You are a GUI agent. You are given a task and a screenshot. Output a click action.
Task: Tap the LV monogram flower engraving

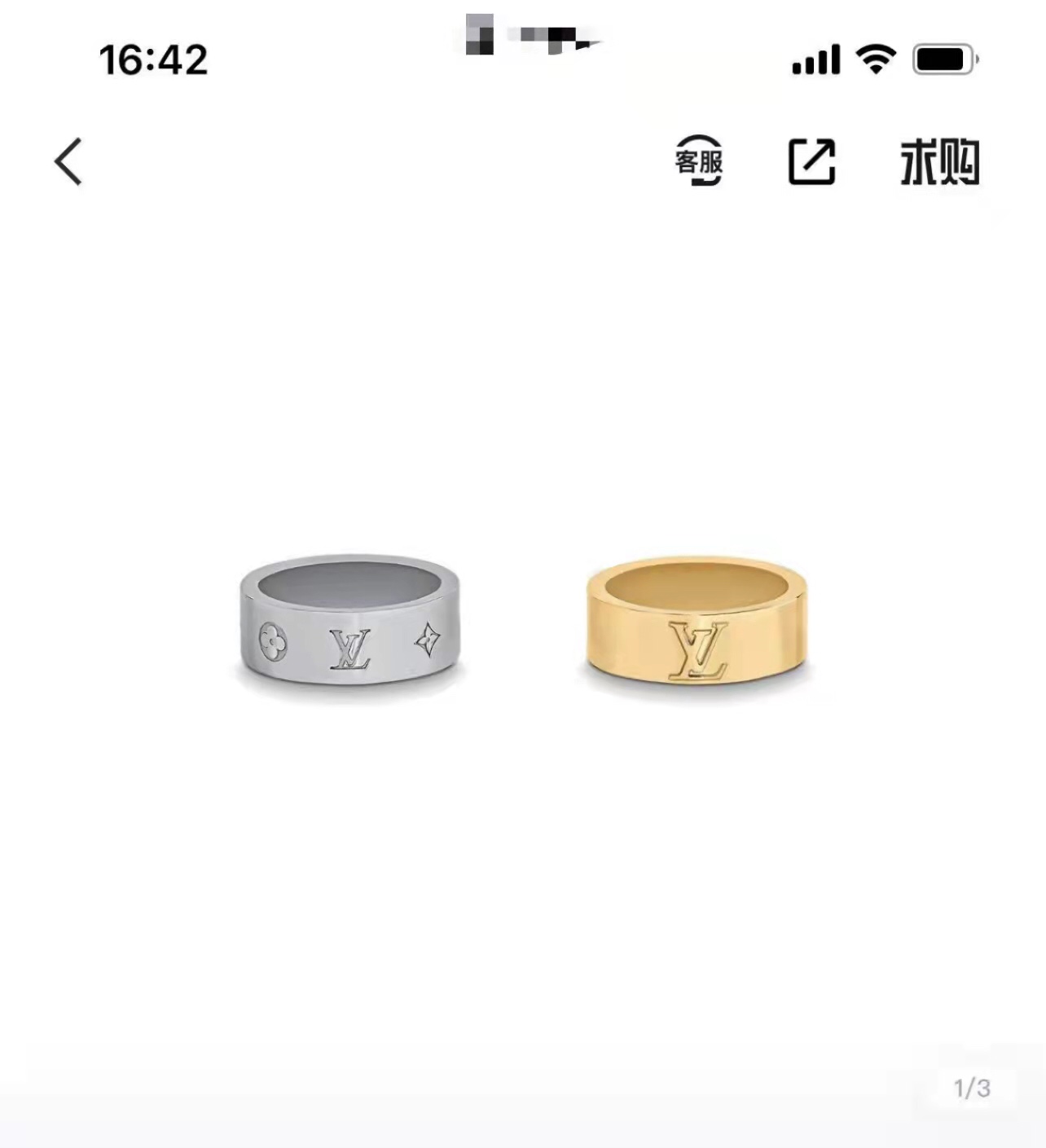271,643
